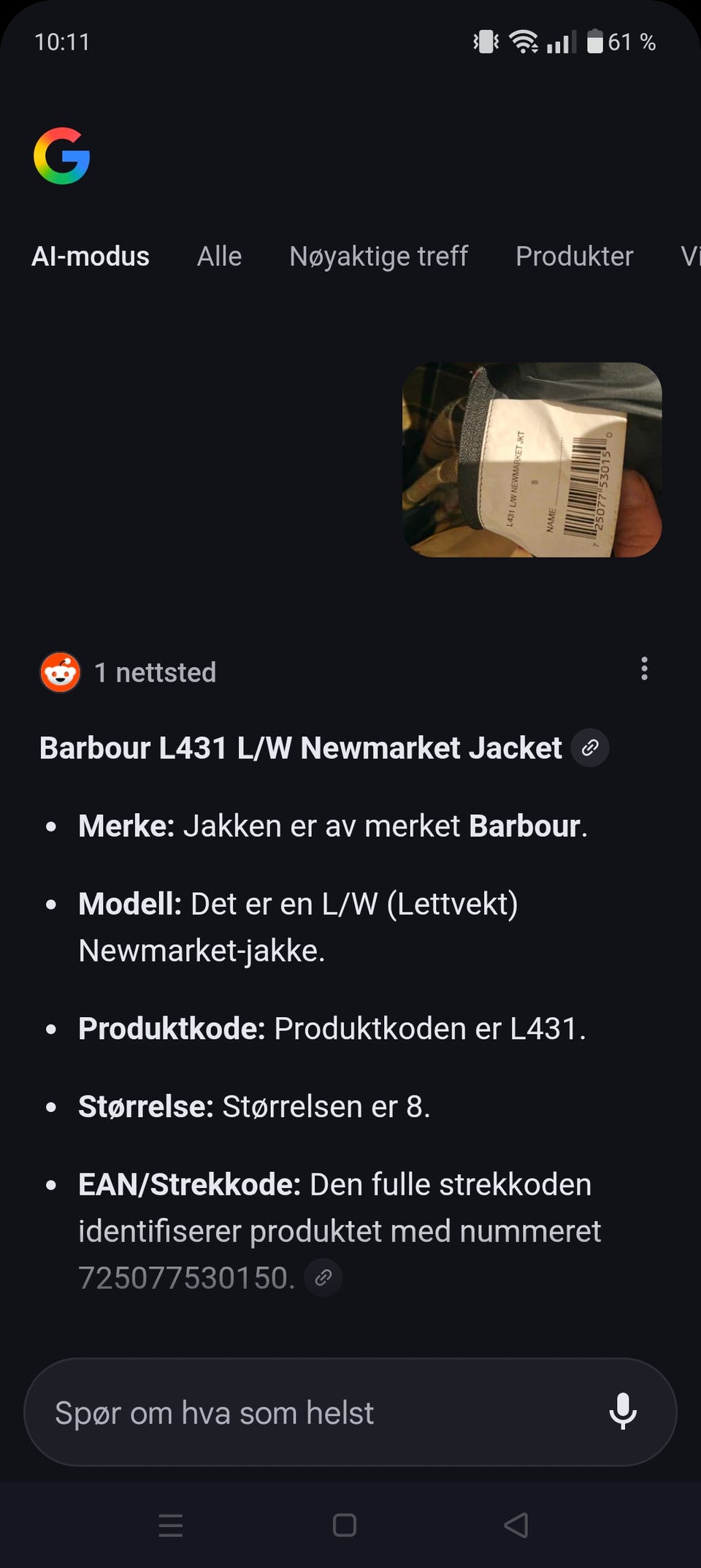Open the uploaded barcode label photo
Viewport: 701px width, 1568px height.
click(532, 460)
